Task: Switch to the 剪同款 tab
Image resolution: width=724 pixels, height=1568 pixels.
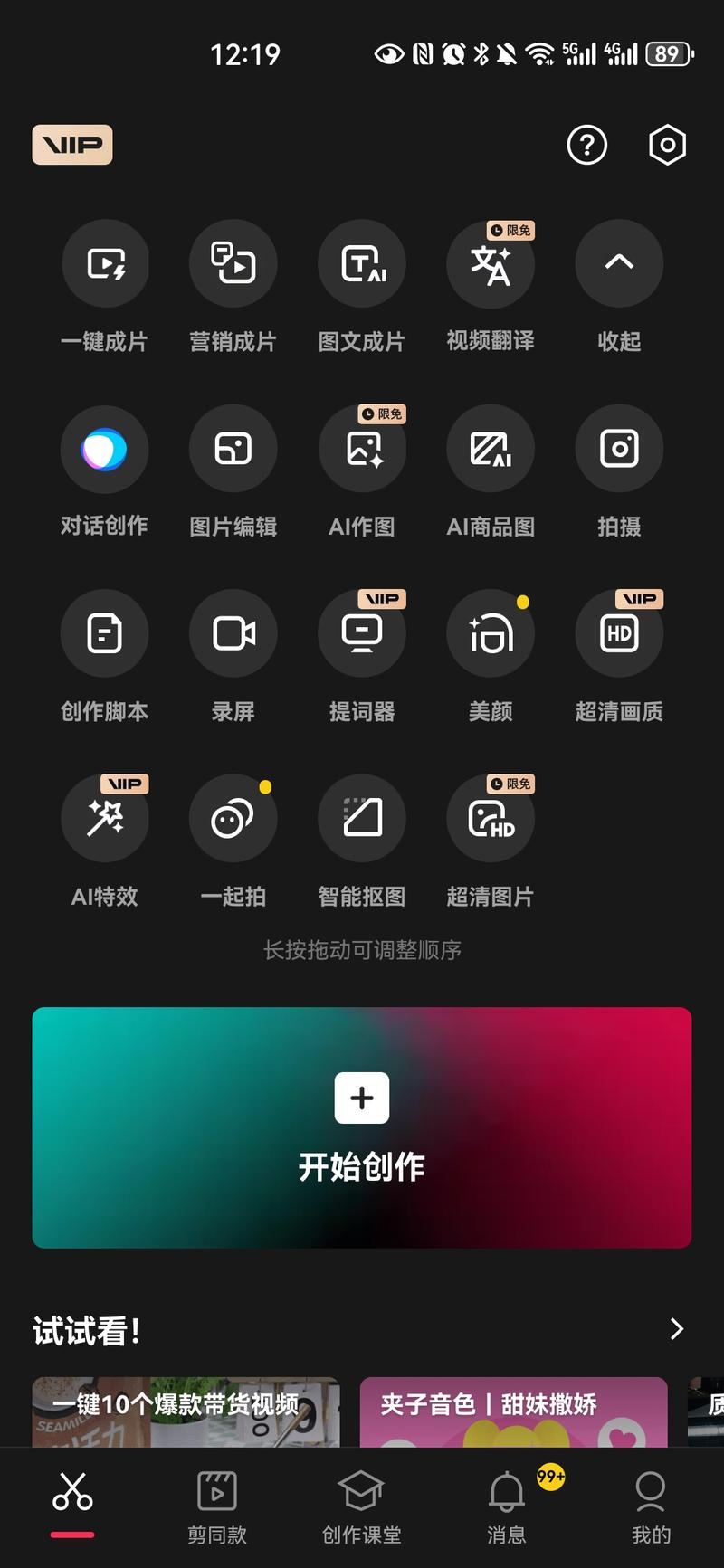Action: [x=216, y=1502]
